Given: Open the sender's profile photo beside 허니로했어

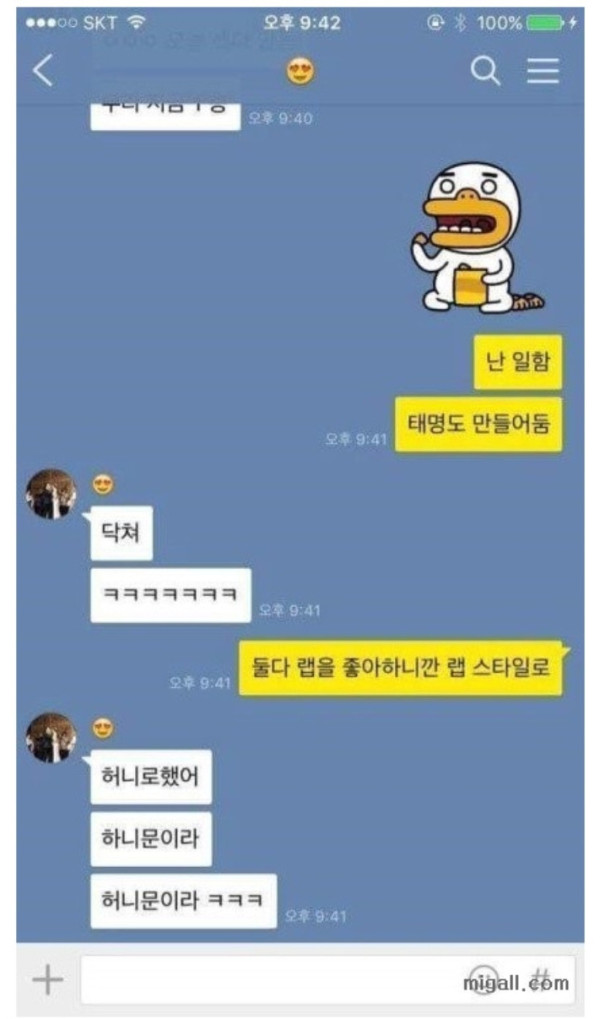Looking at the screenshot, I should 51,738.
